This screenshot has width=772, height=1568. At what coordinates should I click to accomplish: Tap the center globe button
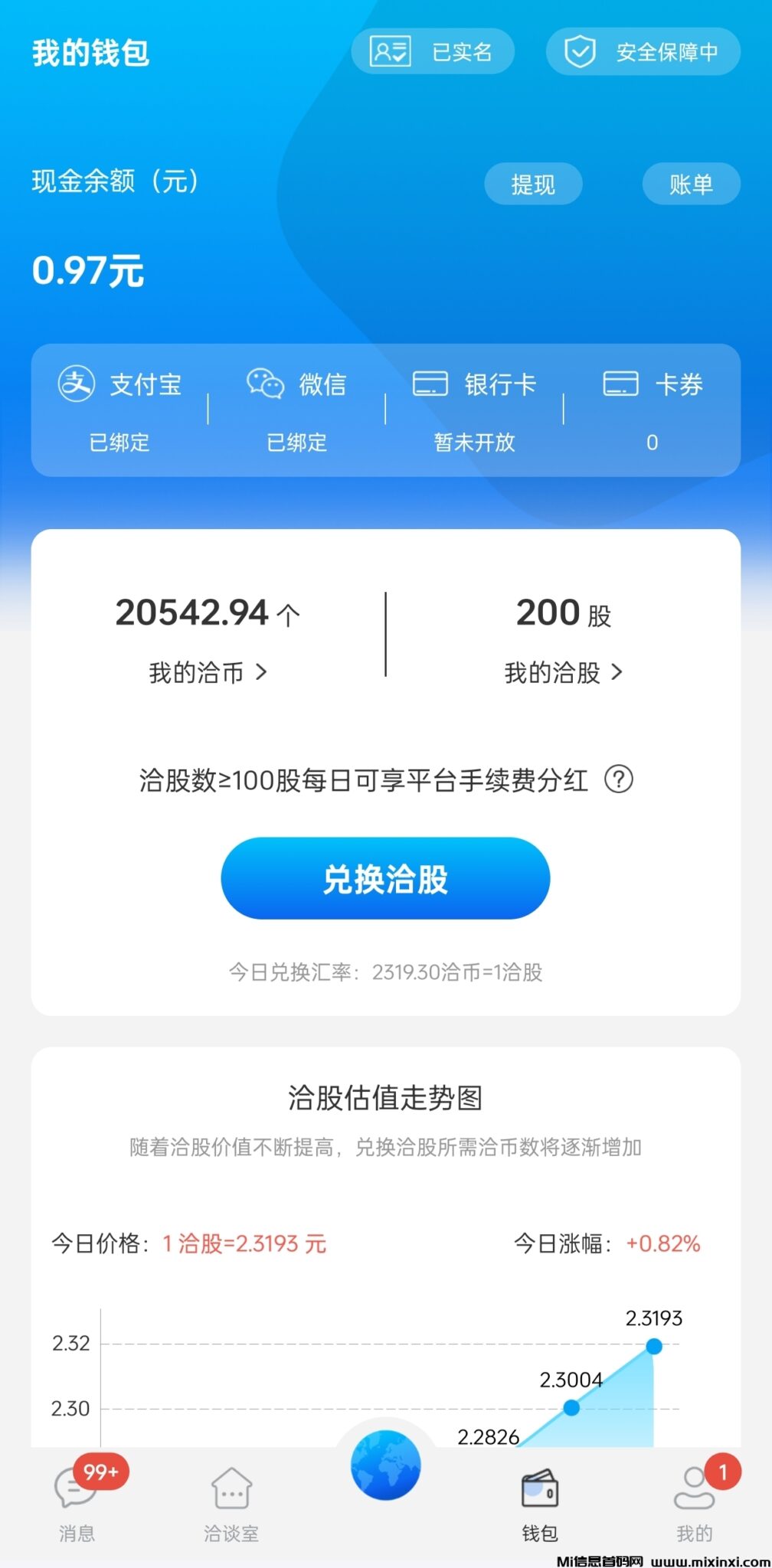[385, 1465]
